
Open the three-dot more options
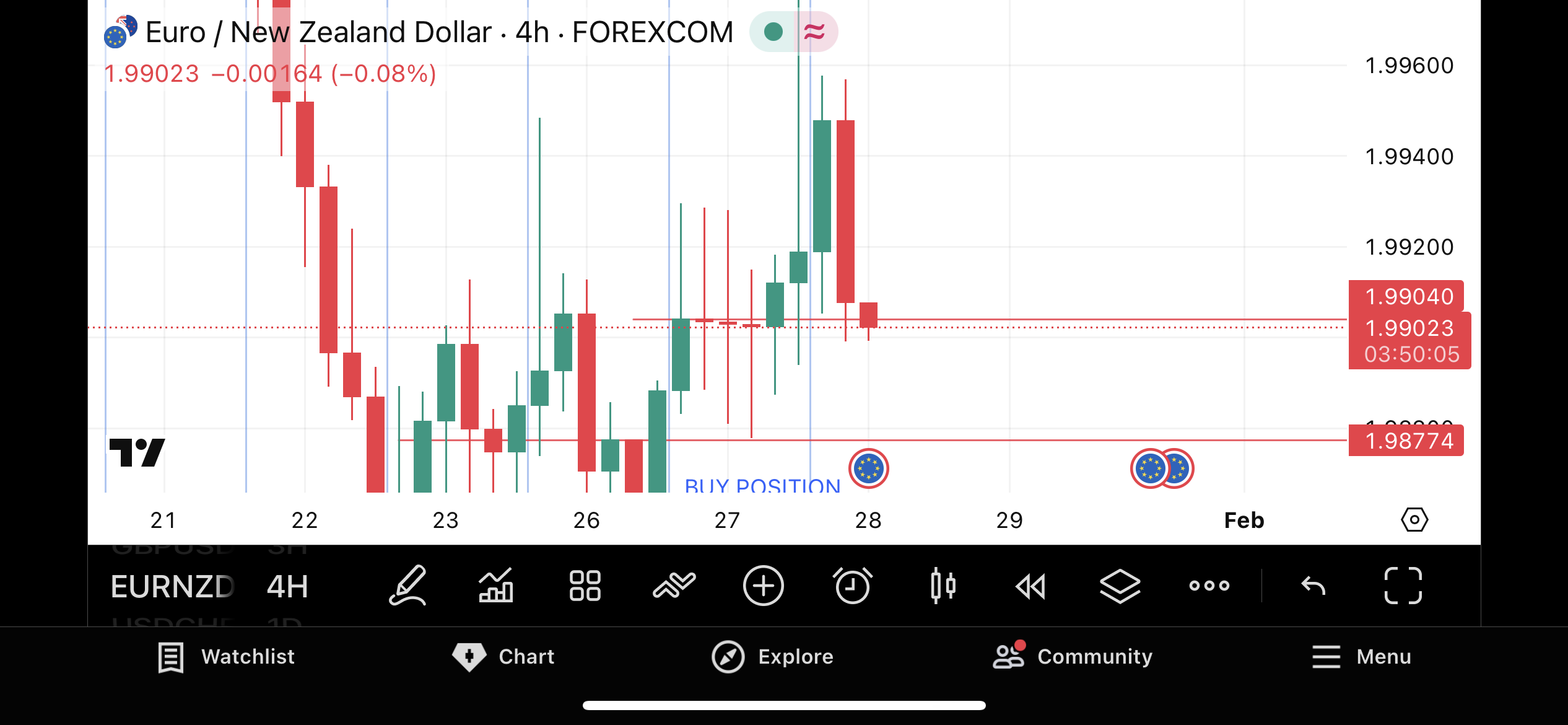point(1209,586)
